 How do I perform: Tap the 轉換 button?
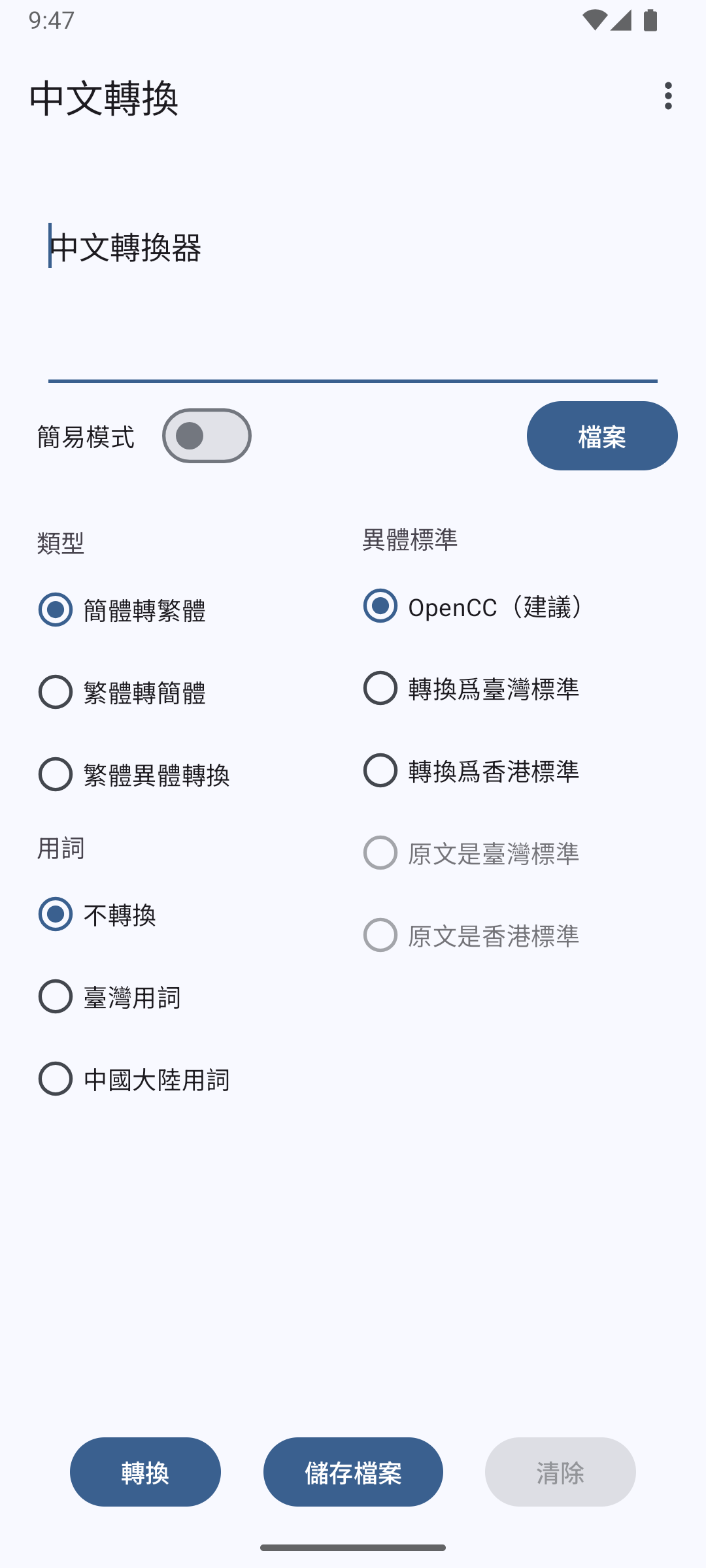tap(145, 1472)
